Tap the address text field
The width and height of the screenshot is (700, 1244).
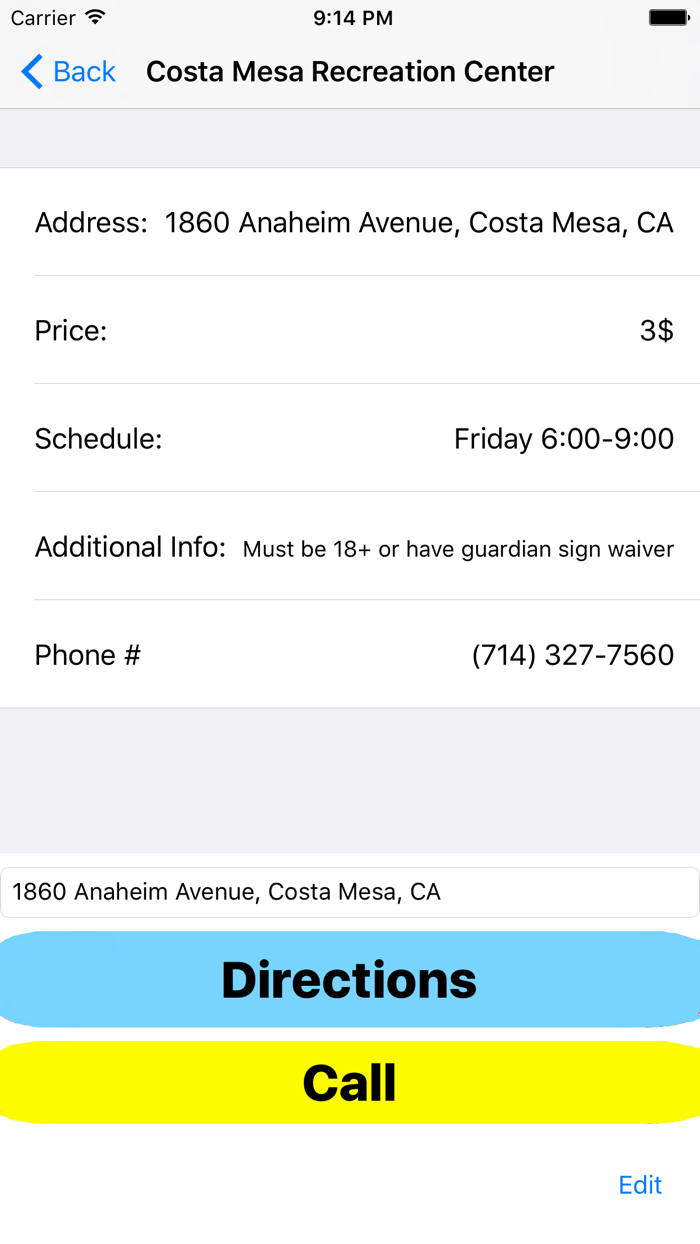[350, 892]
